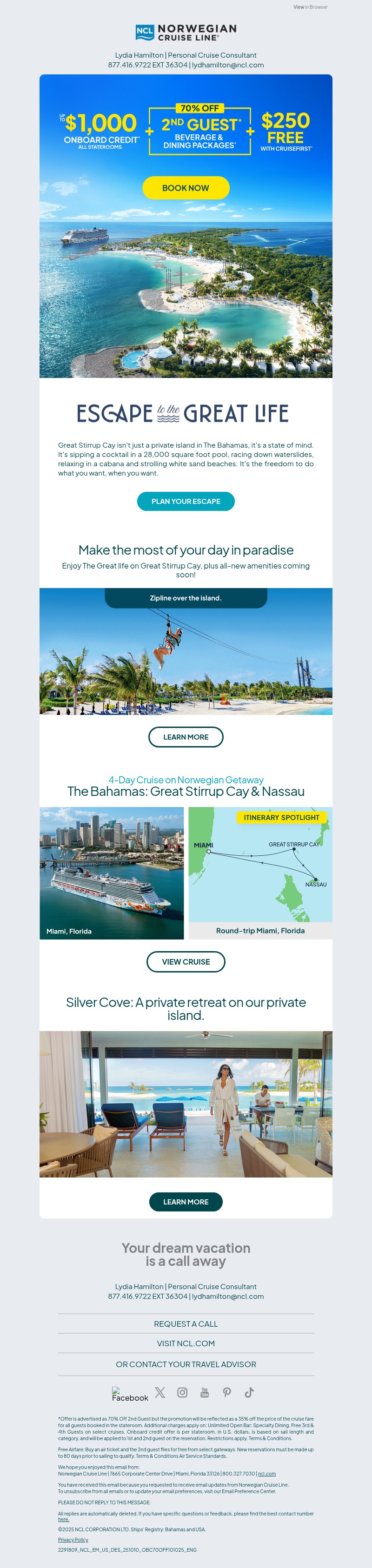Open the Facebook icon link
The width and height of the screenshot is (372, 1568).
pos(130,1395)
